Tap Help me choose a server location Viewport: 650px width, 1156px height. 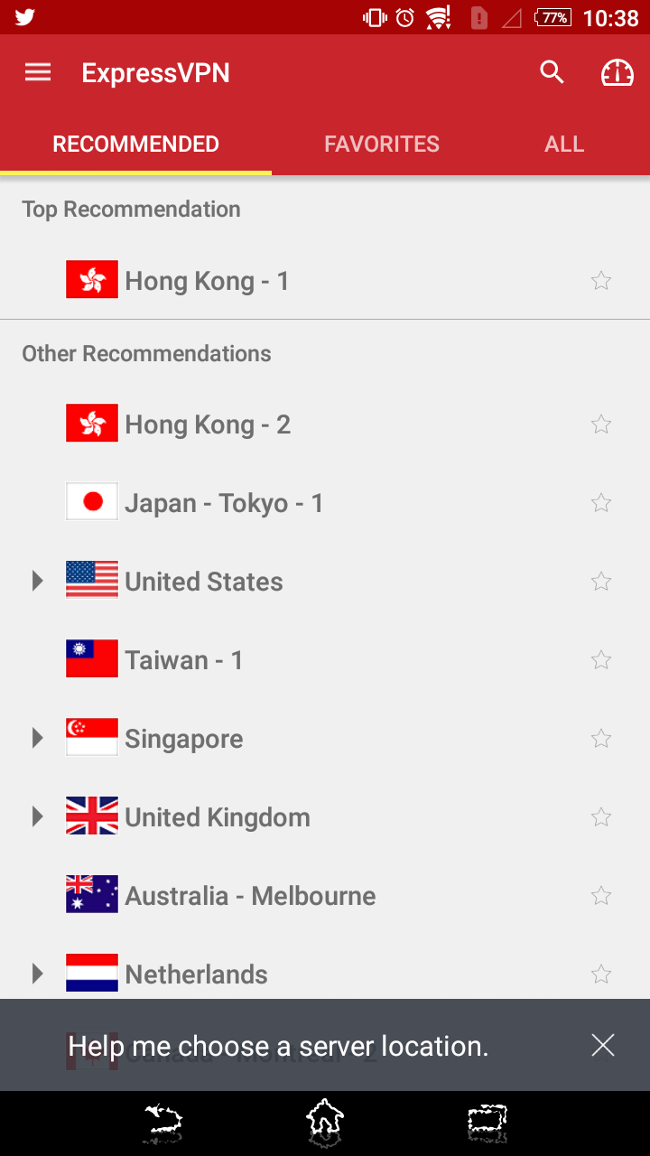tap(279, 1046)
